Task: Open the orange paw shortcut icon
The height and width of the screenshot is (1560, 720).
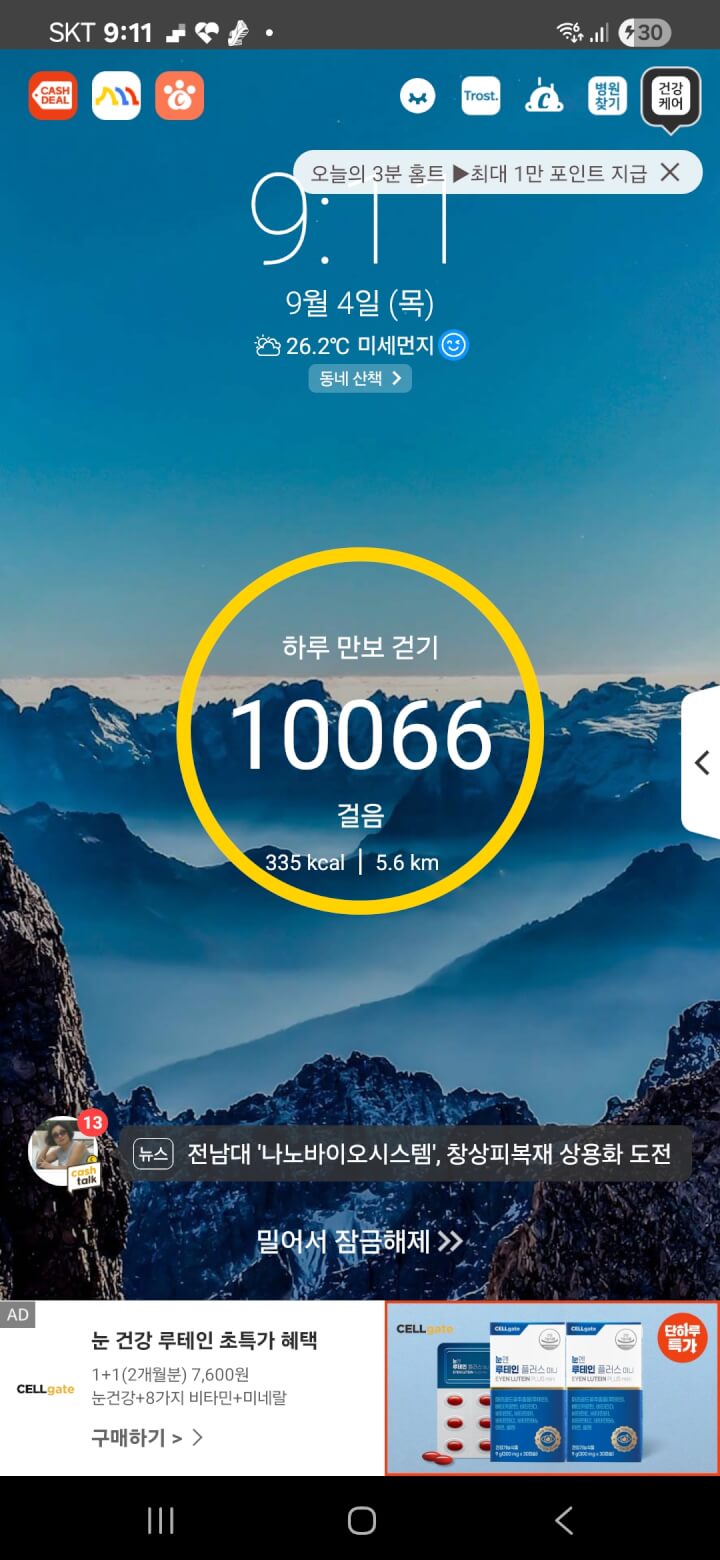Action: tap(180, 96)
